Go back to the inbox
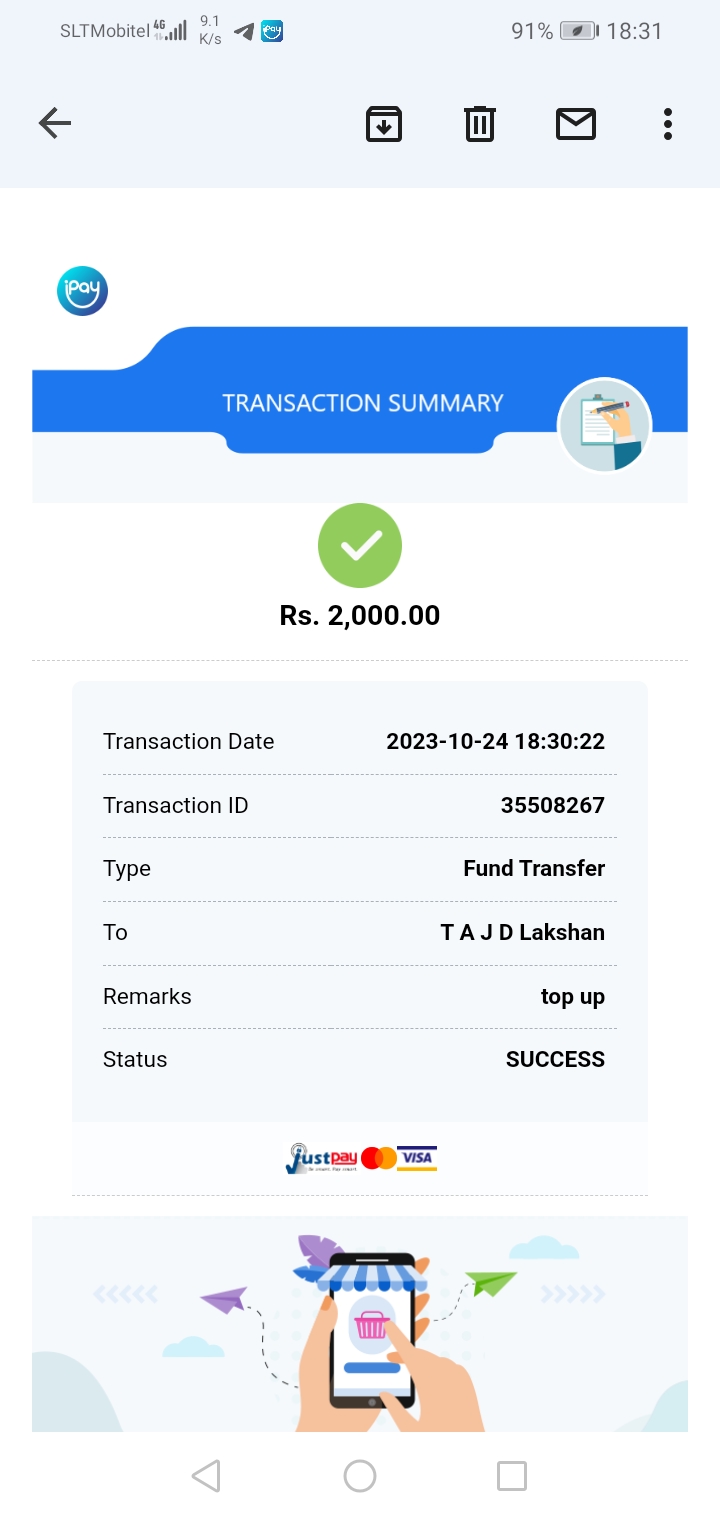Viewport: 720px width, 1520px height. click(55, 124)
